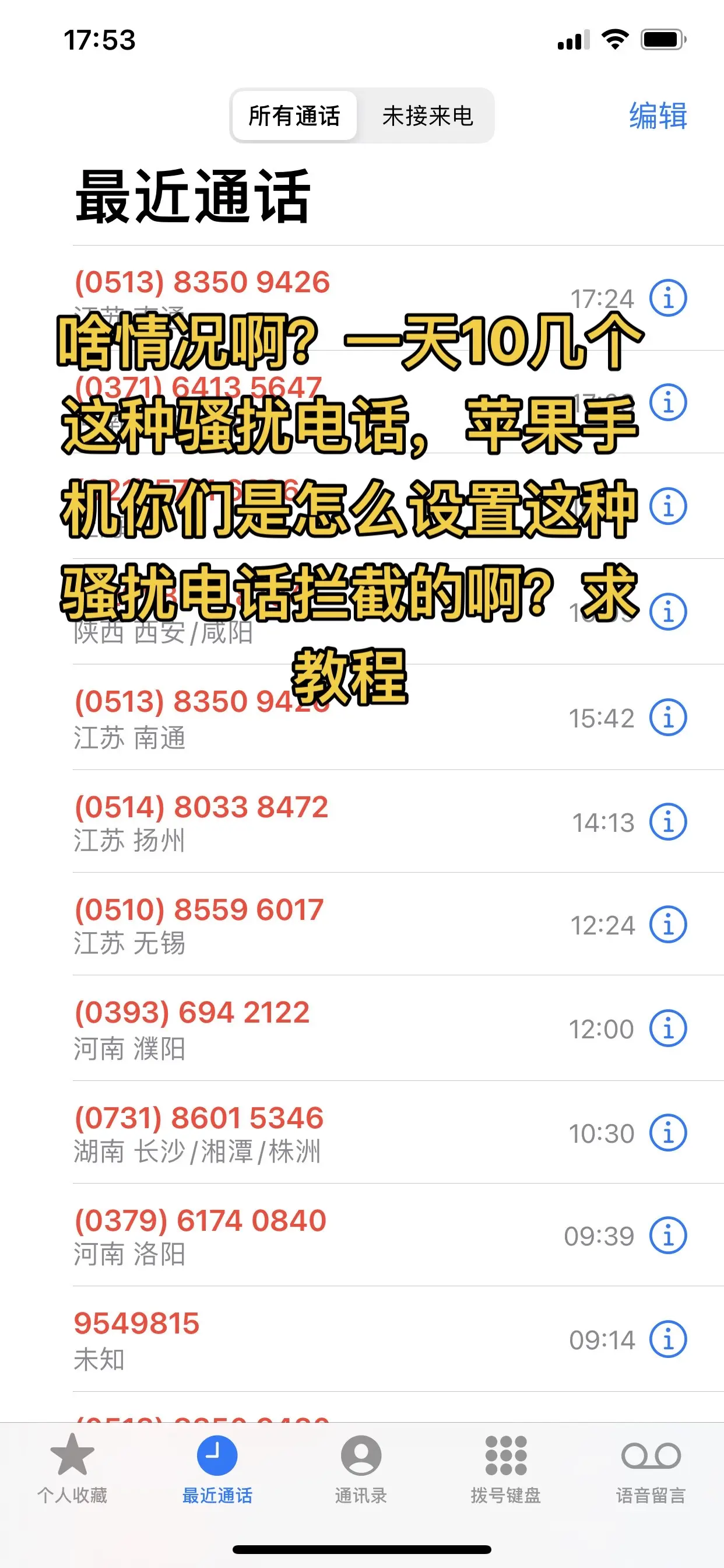The height and width of the screenshot is (1568, 724).
Task: Open info for the 12:00 call
Action: (x=668, y=1028)
